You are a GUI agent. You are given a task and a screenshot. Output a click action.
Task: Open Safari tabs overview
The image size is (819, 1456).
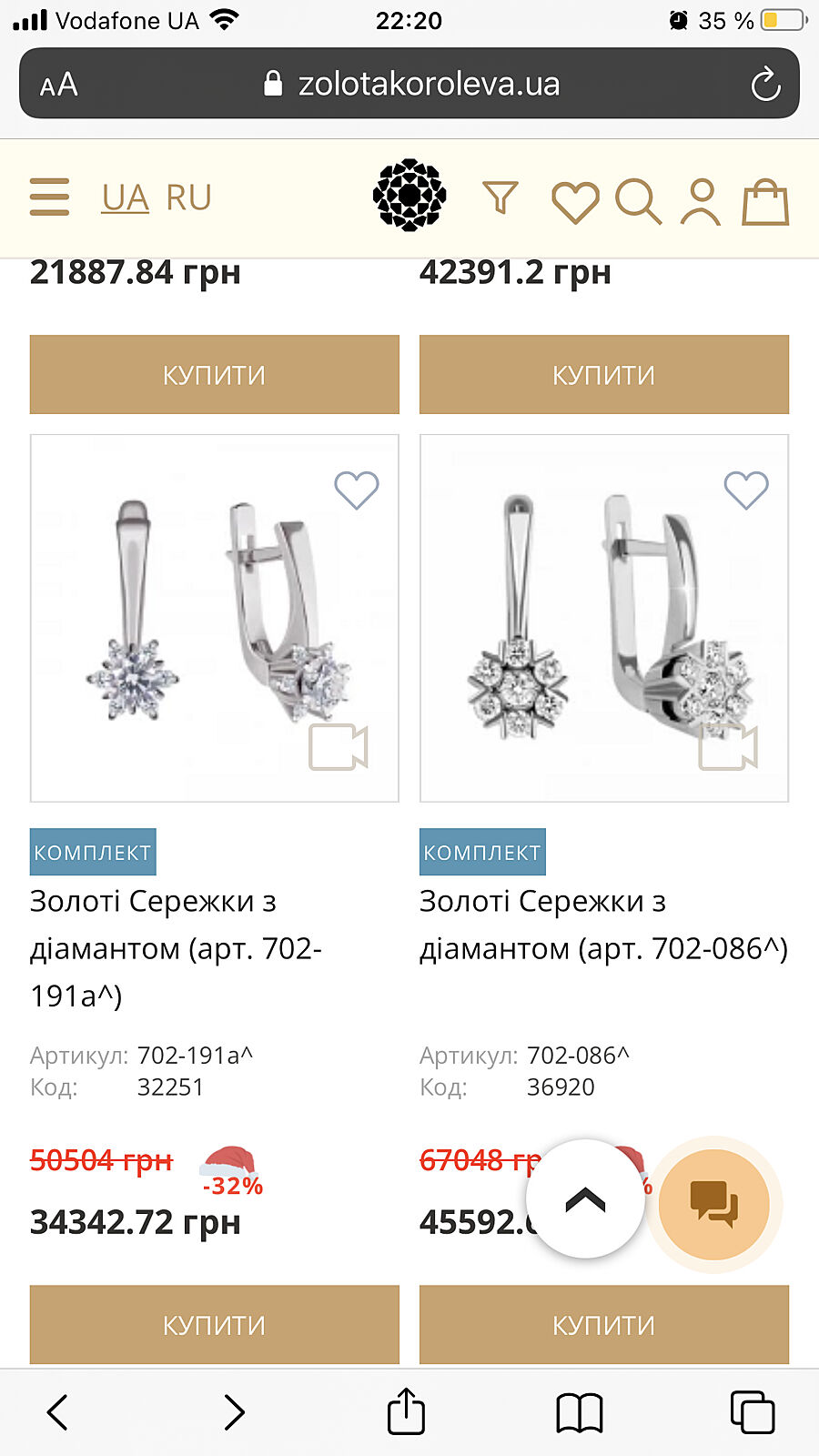tap(752, 1411)
